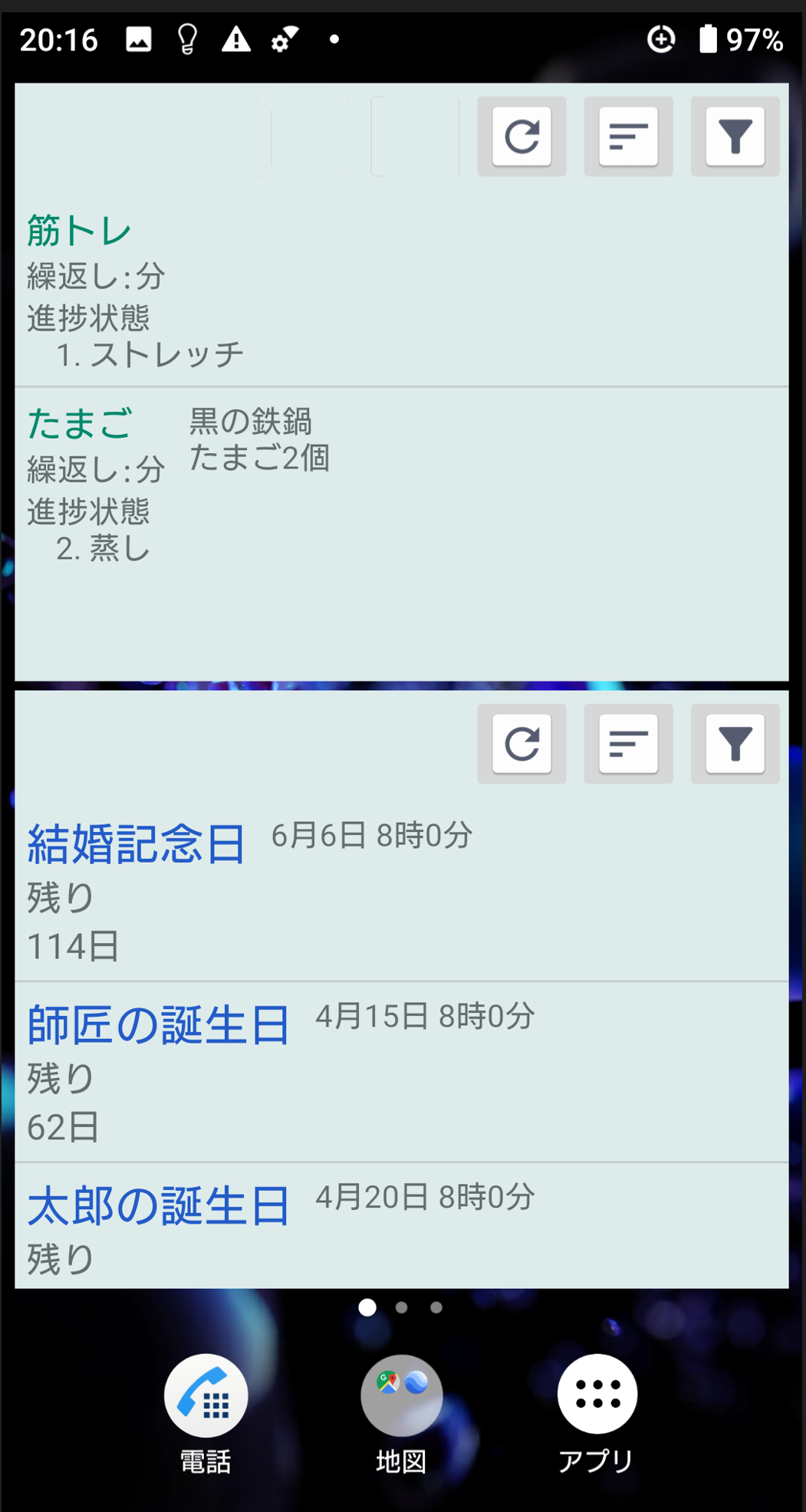Open the filter in the countdown widget

point(735,744)
